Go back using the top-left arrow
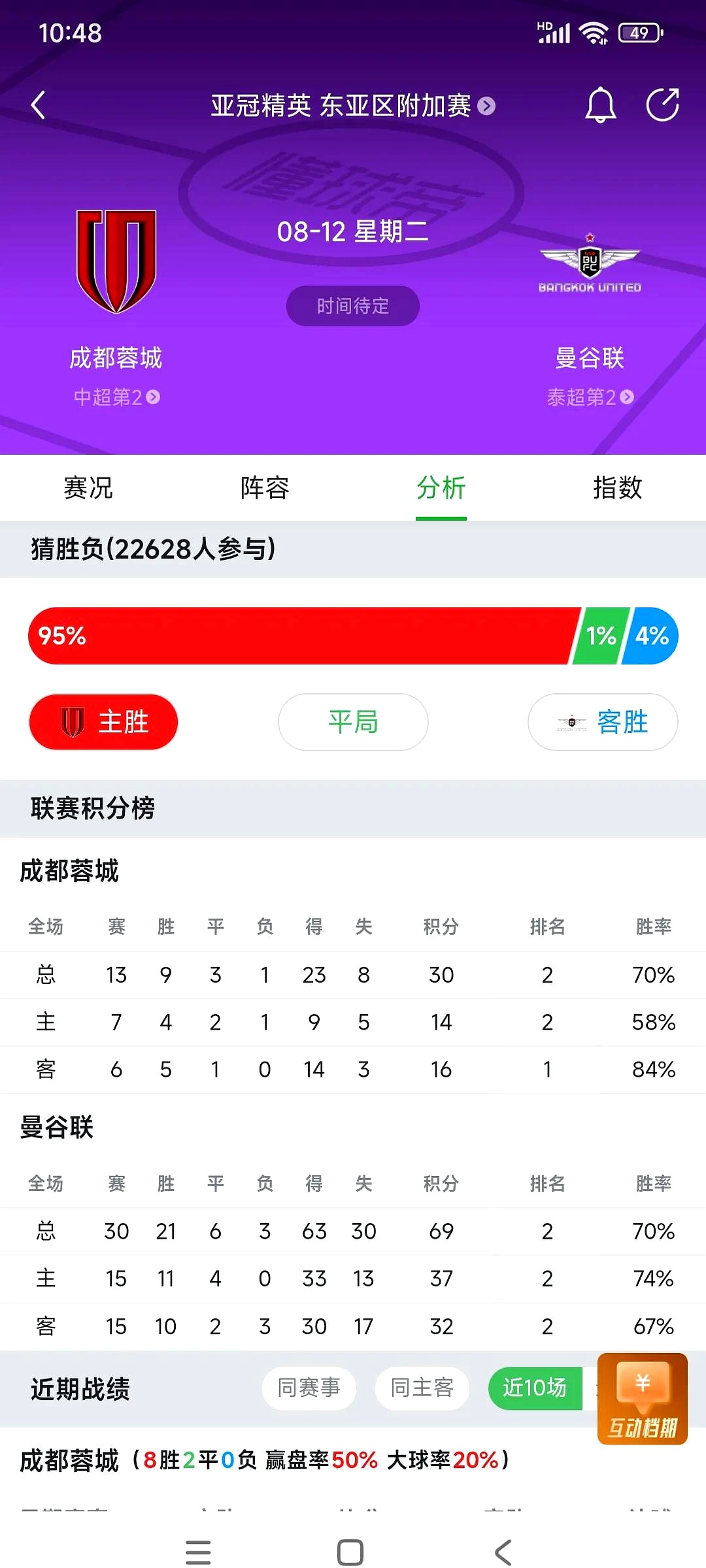This screenshot has width=706, height=1568. (x=38, y=105)
